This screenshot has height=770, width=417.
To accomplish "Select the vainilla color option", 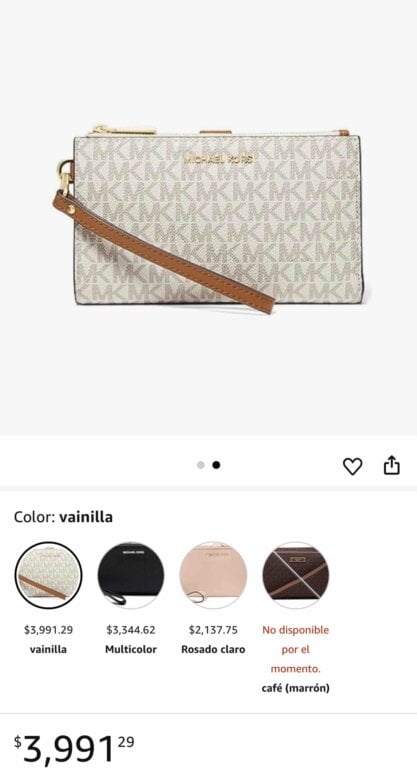I will [48, 576].
